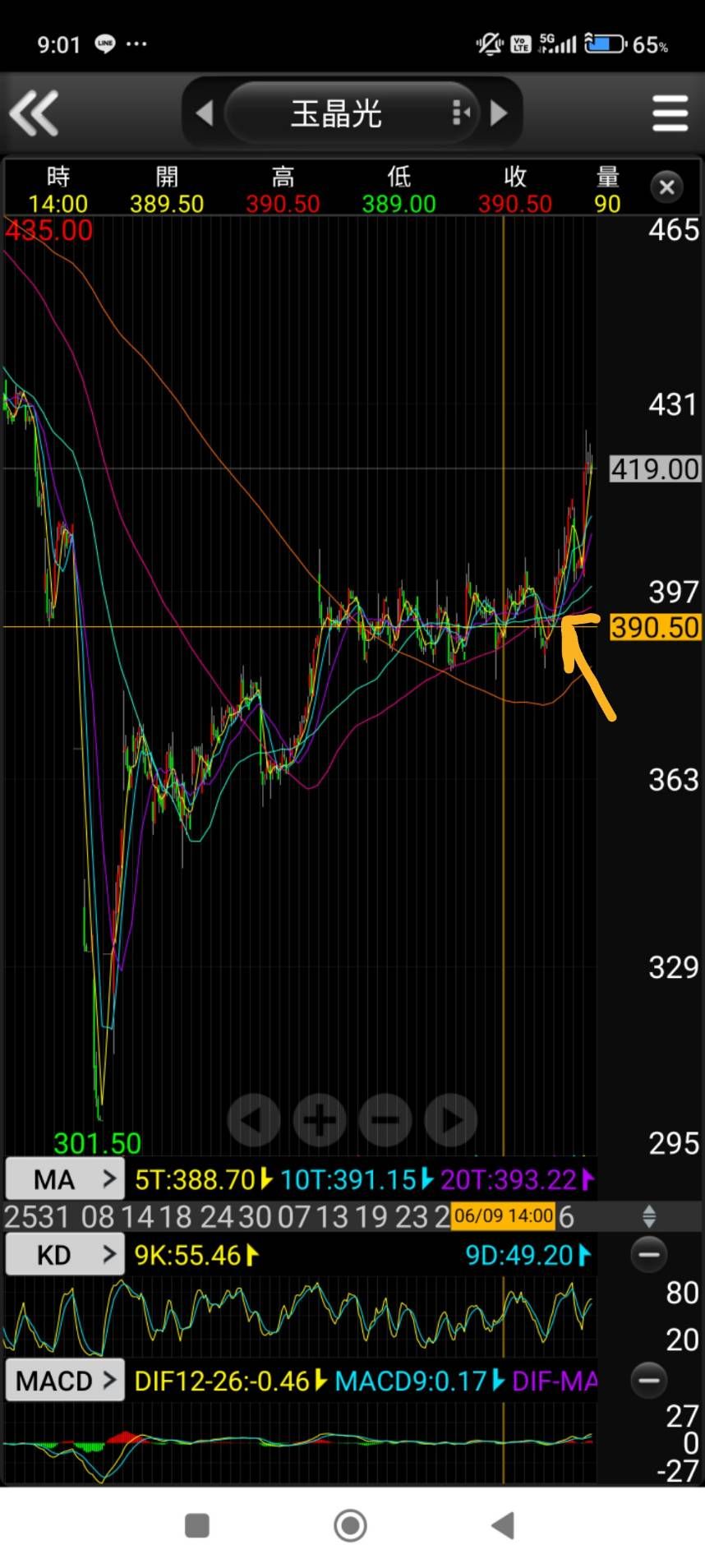Move chart cursor right
Image resolution: width=705 pixels, height=1568 pixels.
coord(450,1120)
